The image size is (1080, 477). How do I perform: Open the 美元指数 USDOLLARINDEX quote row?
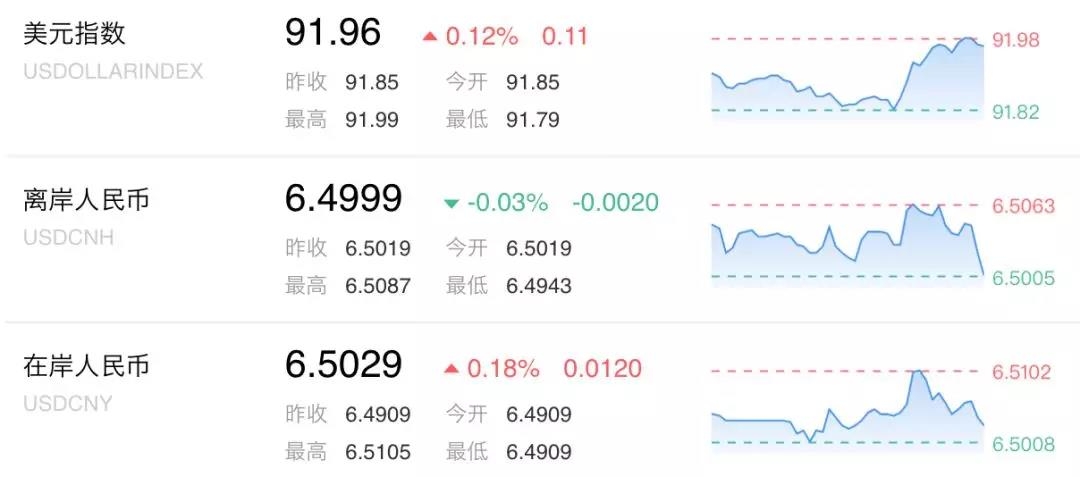pyautogui.click(x=112, y=50)
